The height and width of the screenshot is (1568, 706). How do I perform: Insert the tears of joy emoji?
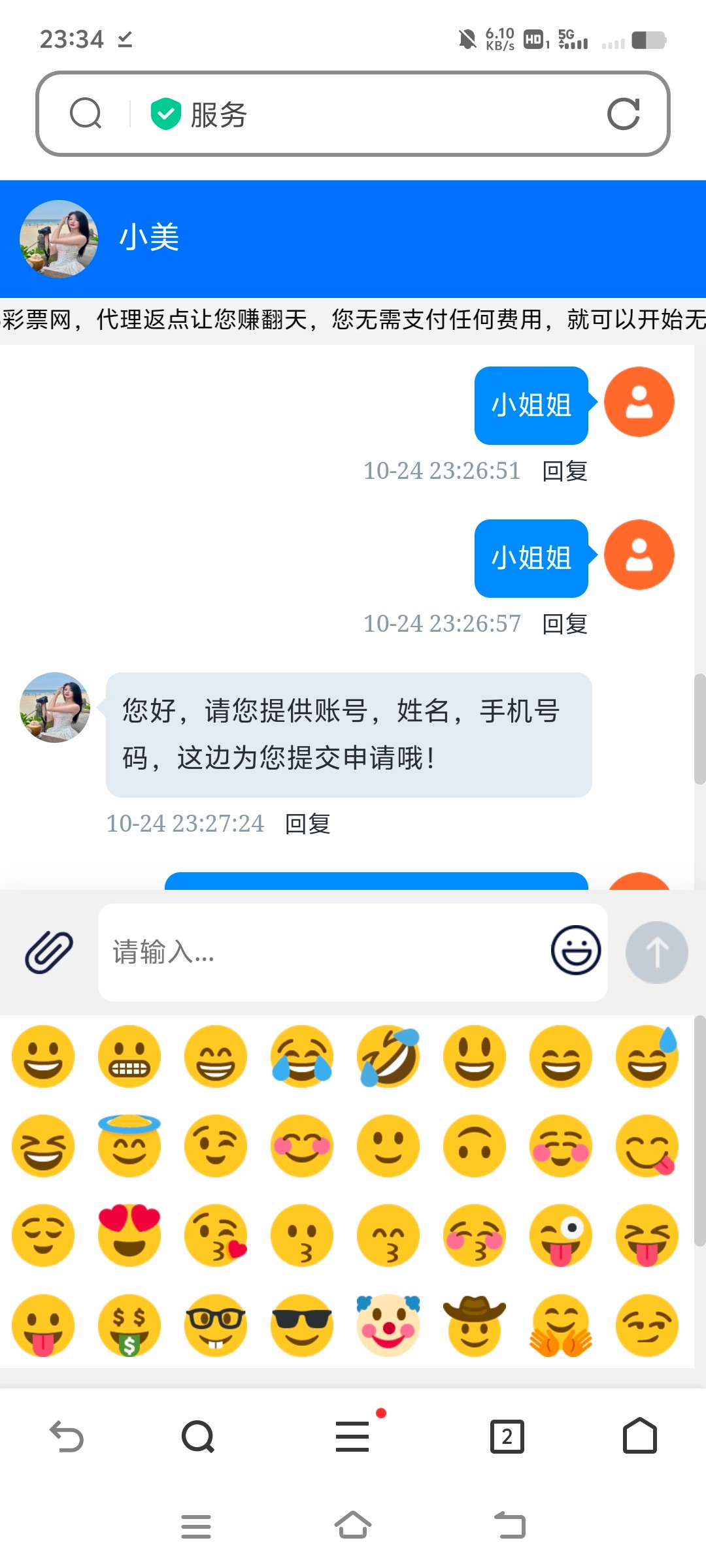click(302, 1056)
